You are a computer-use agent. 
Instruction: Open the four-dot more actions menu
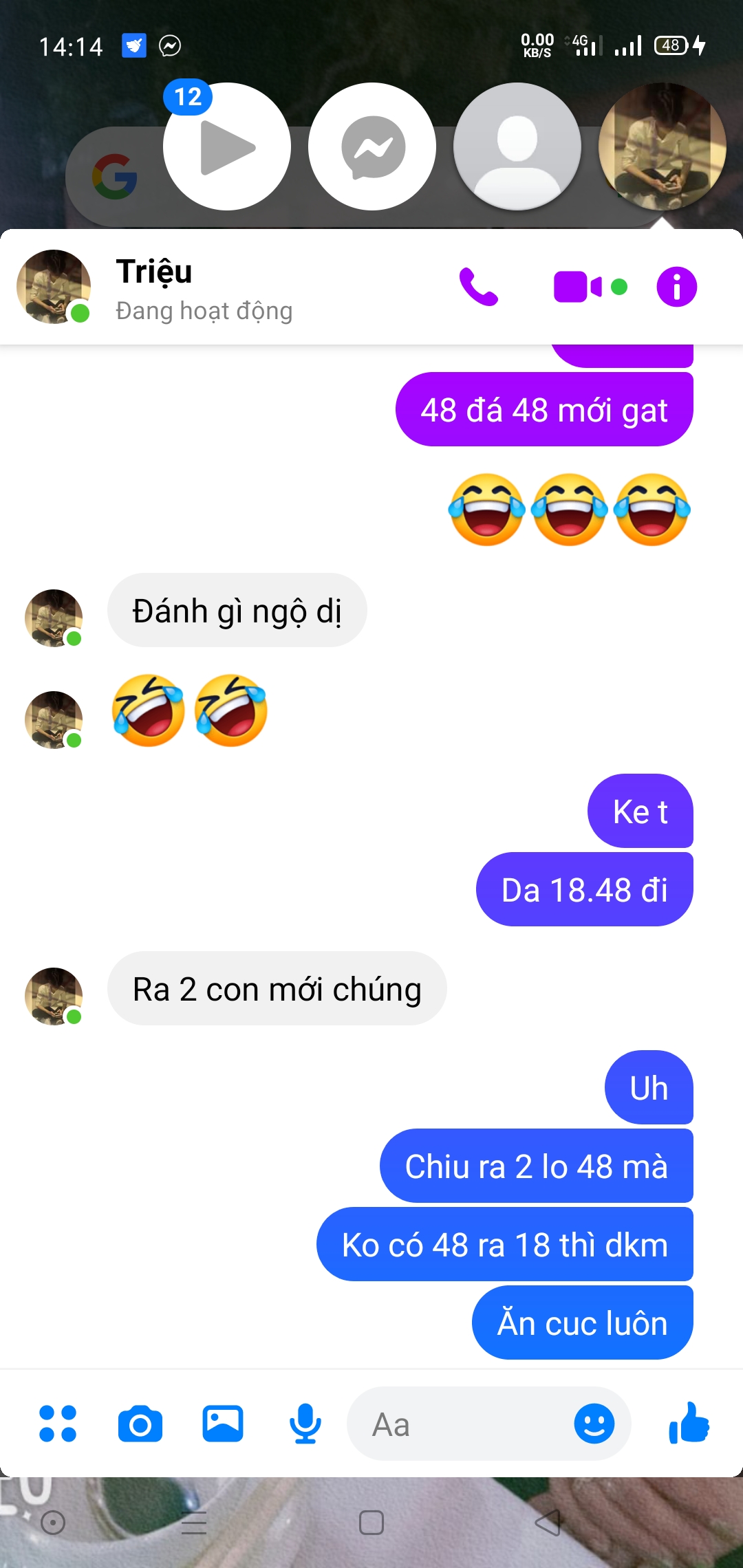point(58,1424)
